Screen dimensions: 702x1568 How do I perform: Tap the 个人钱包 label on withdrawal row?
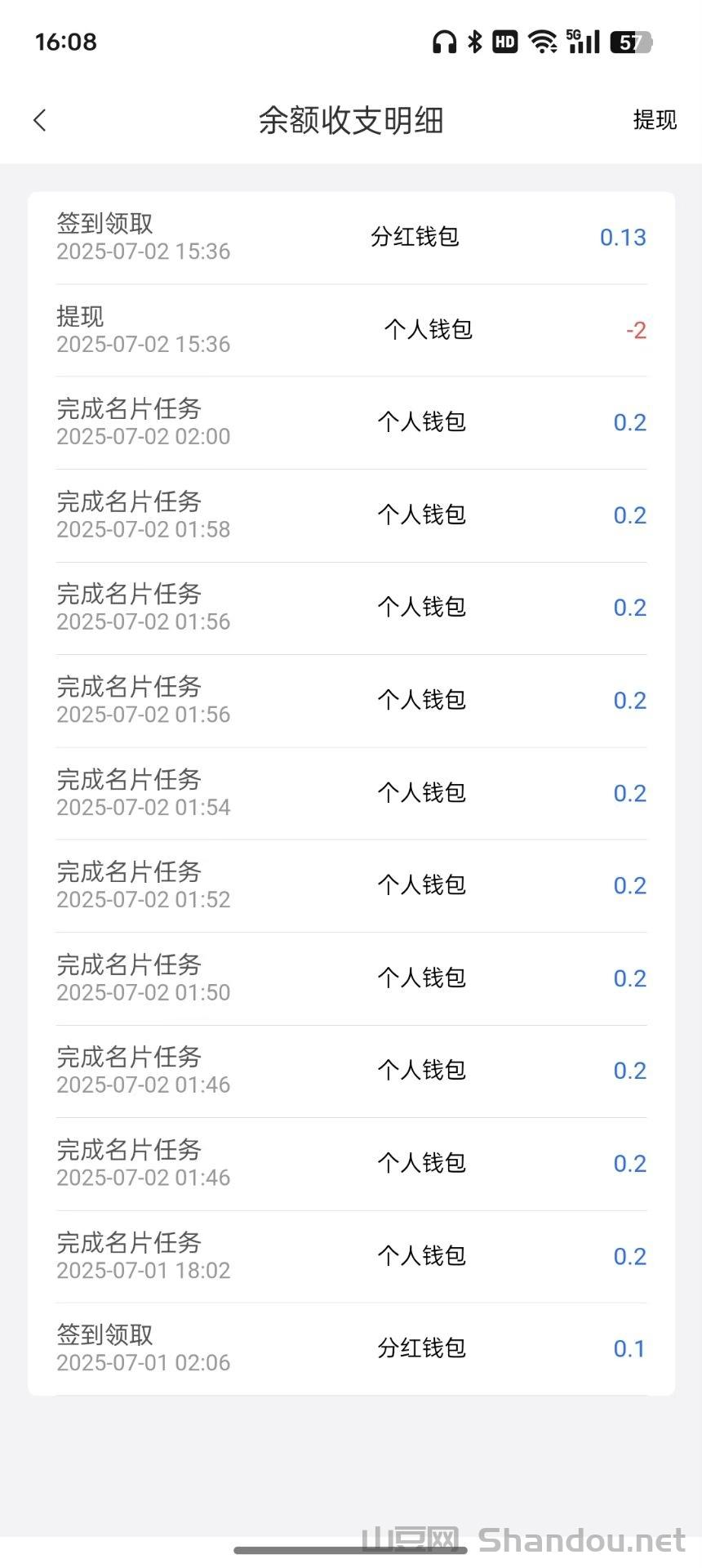click(429, 329)
